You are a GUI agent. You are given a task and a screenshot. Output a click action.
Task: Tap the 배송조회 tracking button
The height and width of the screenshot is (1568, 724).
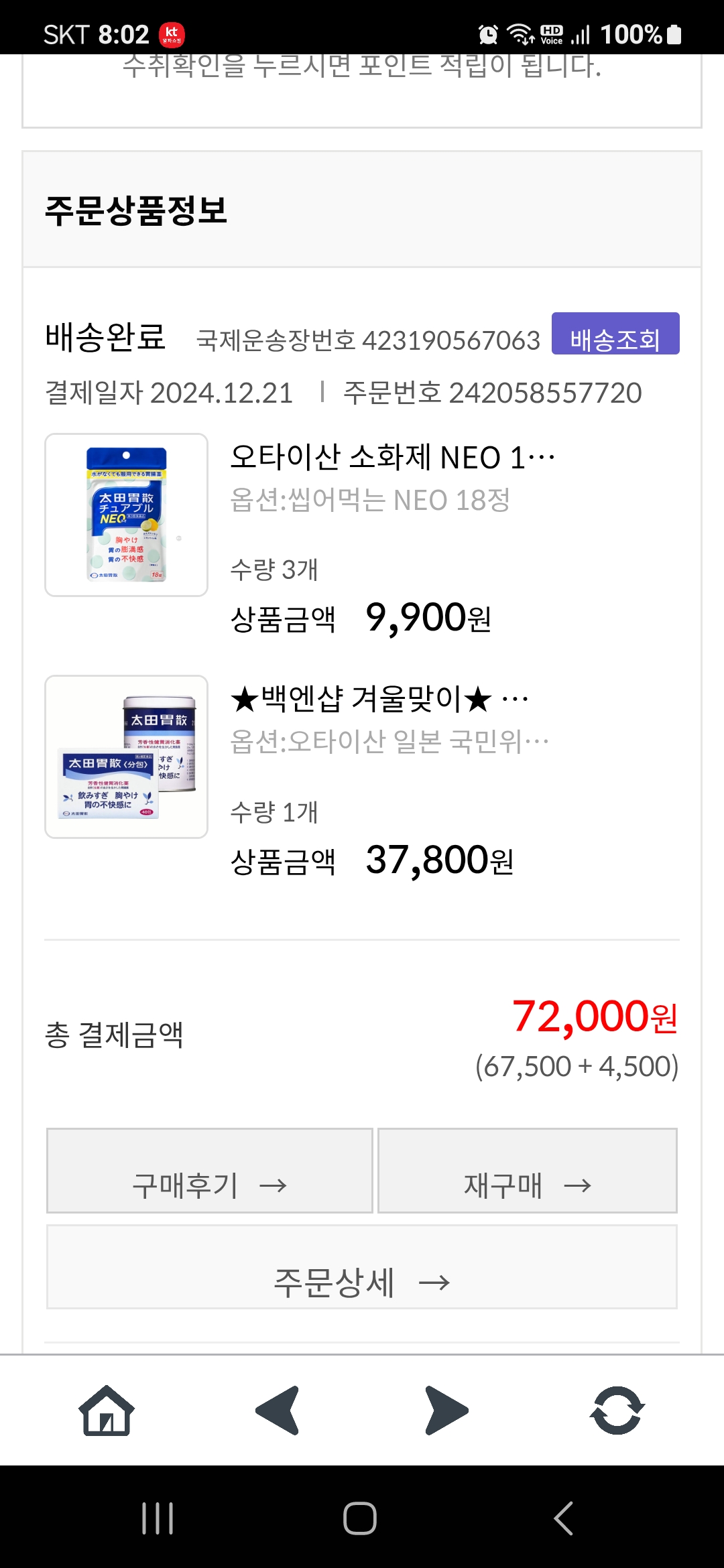point(615,334)
